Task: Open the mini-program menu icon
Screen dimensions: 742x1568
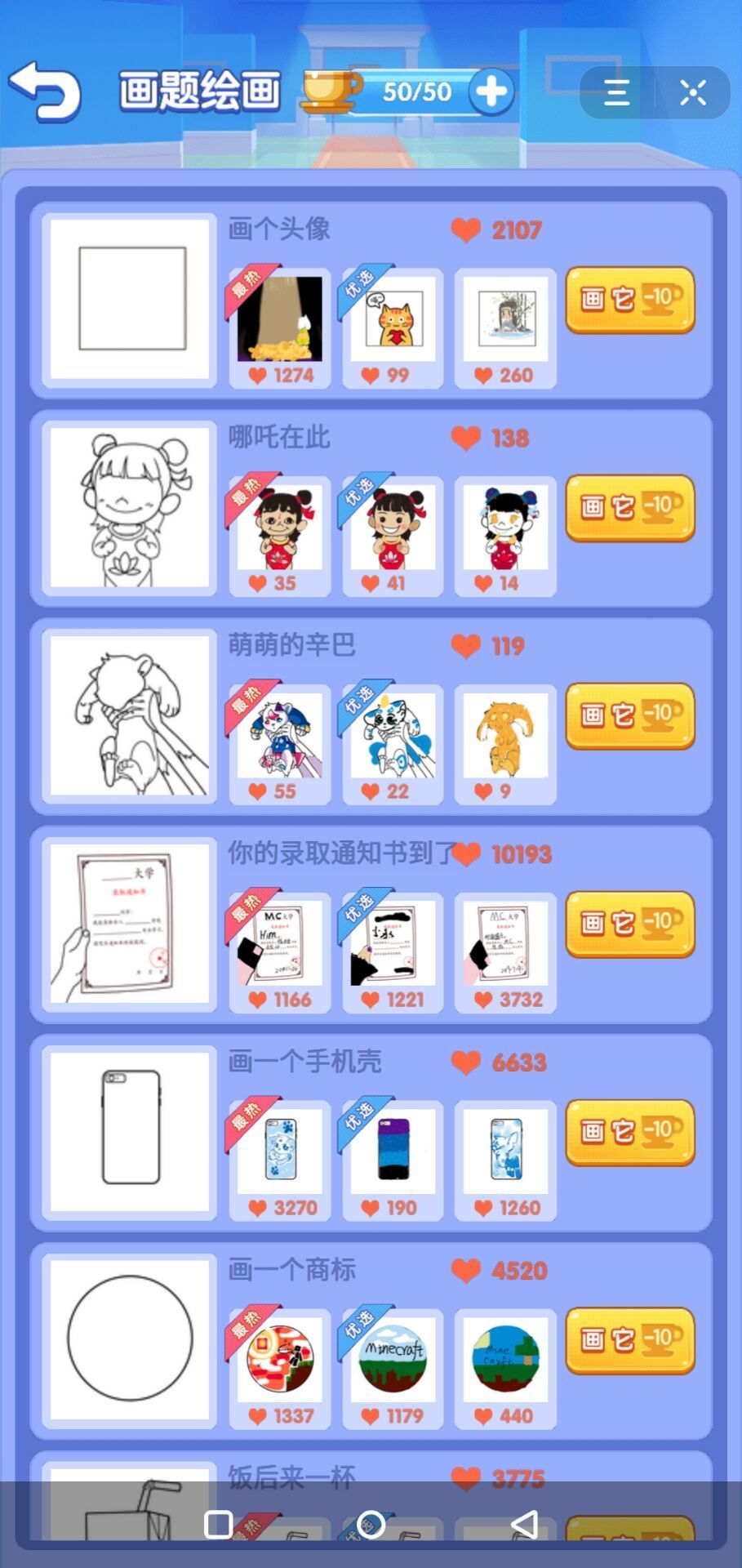Action: coord(617,92)
